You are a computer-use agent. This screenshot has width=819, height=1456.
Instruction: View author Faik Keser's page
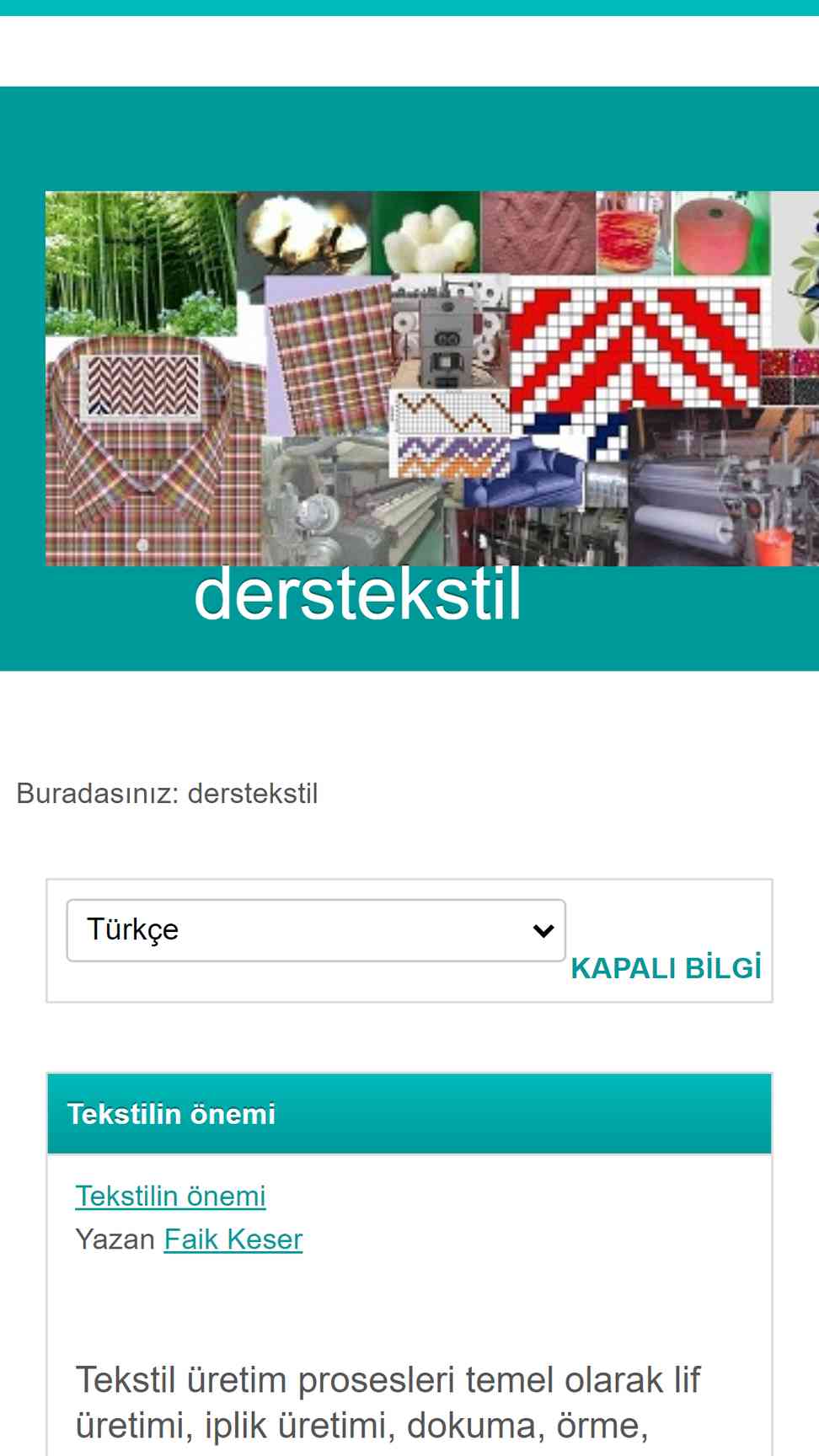tap(233, 1239)
